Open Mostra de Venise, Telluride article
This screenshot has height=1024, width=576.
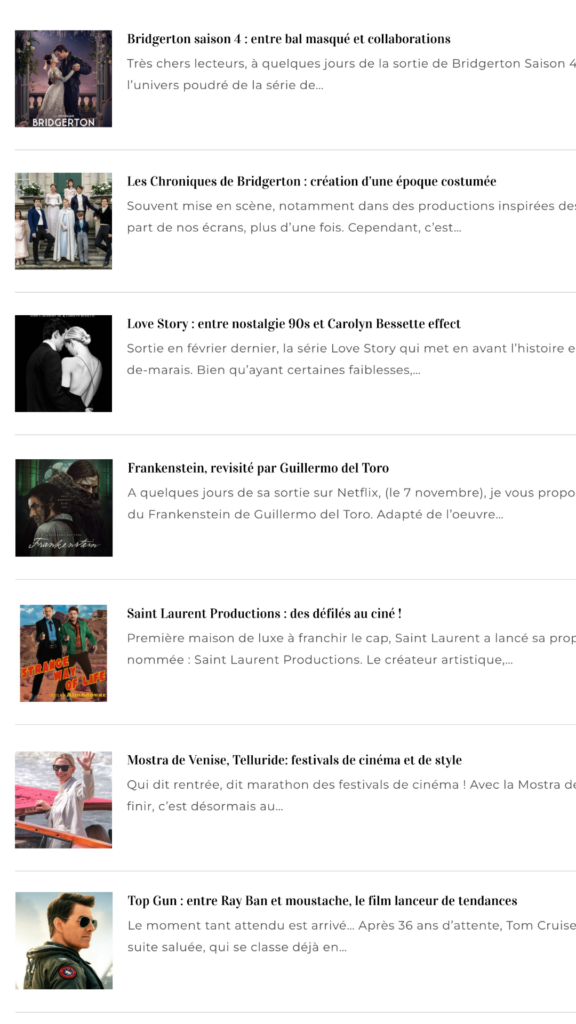point(294,760)
